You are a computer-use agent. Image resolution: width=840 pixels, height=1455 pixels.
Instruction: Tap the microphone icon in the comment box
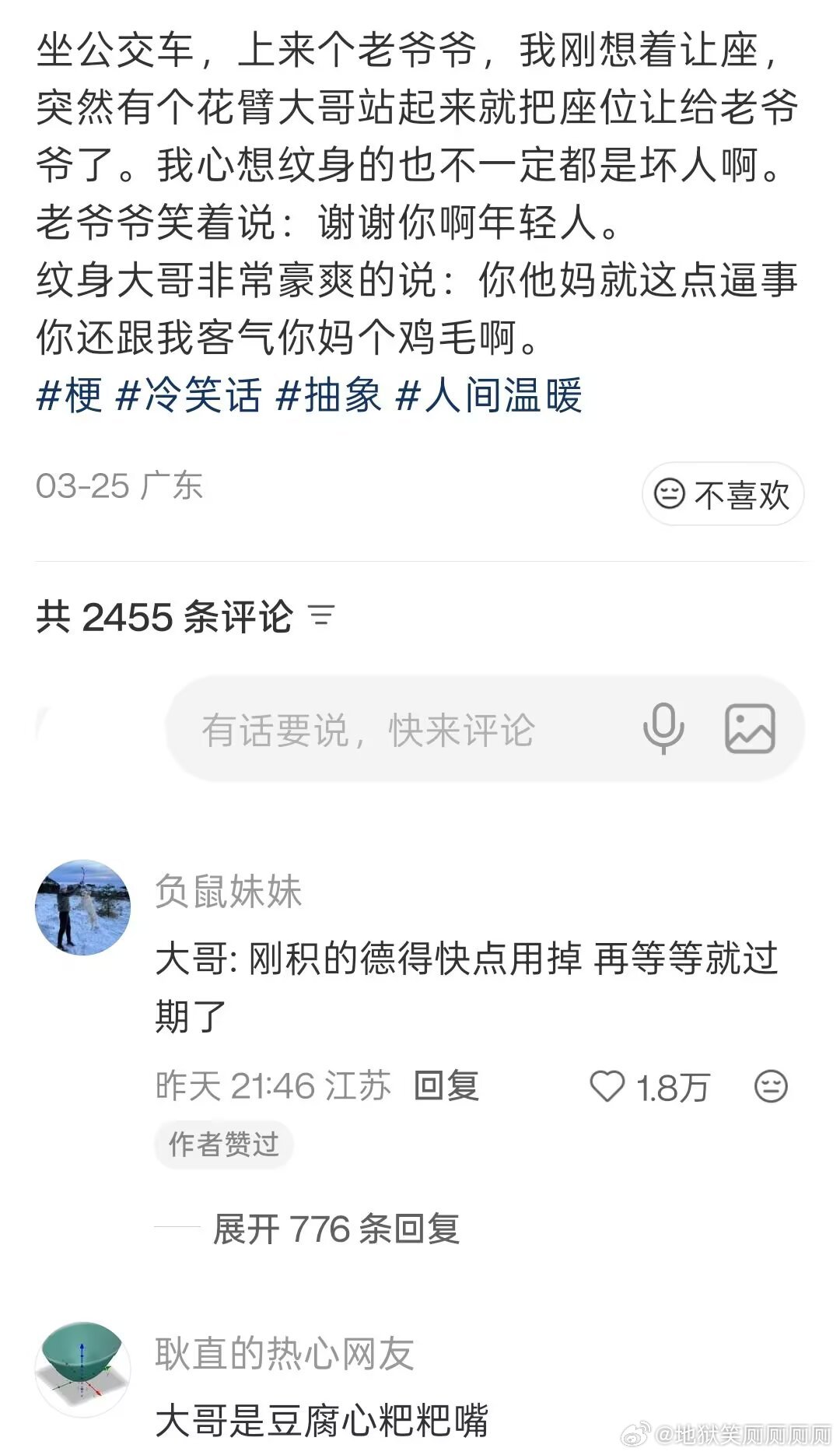[x=663, y=729]
